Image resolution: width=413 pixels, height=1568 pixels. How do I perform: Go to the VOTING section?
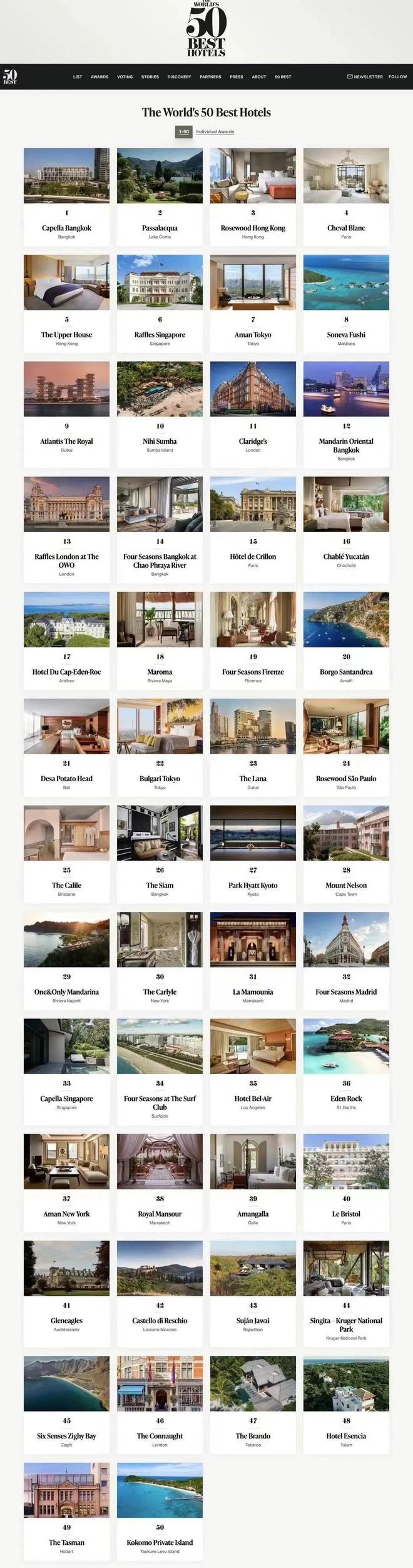tap(125, 77)
